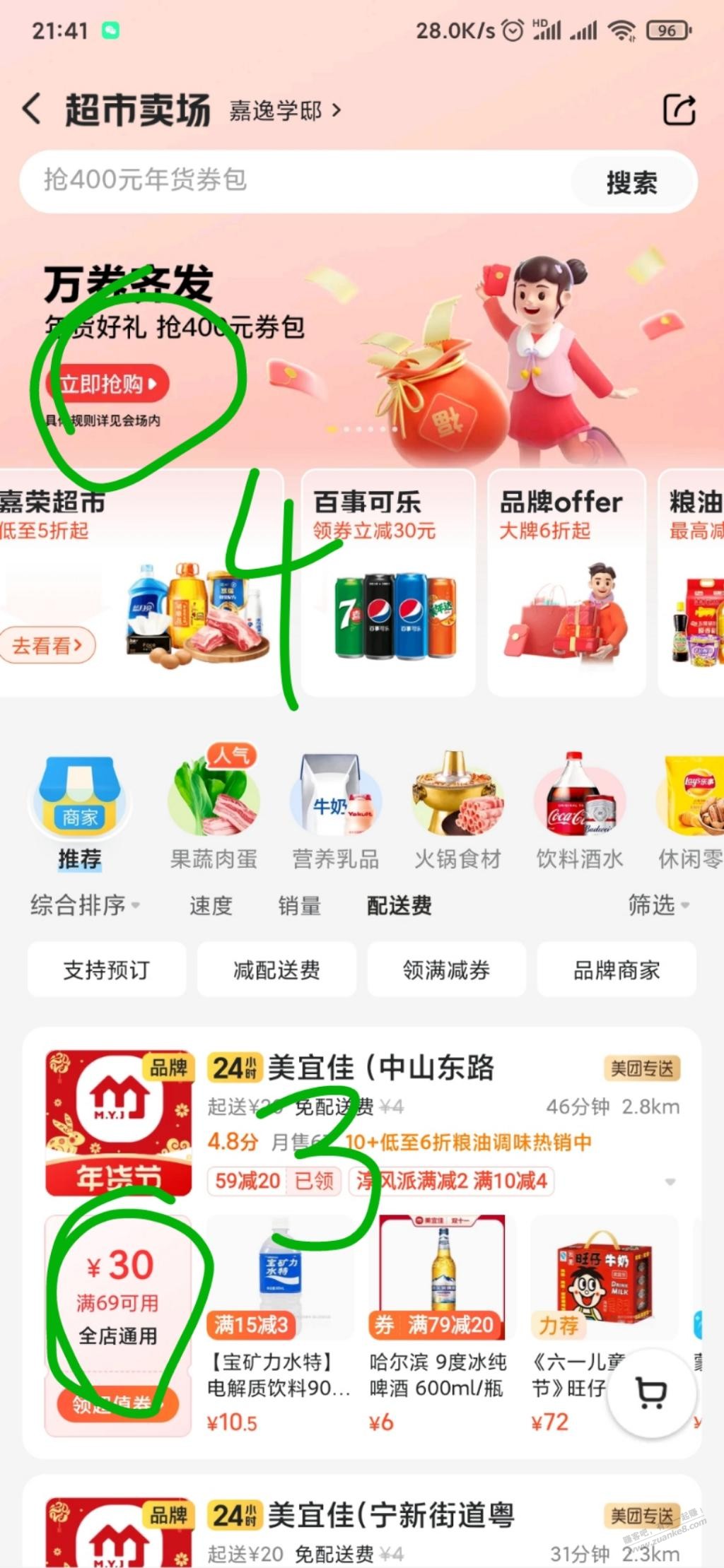
Task: Choose the 饮料酒水 category
Action: click(x=579, y=813)
